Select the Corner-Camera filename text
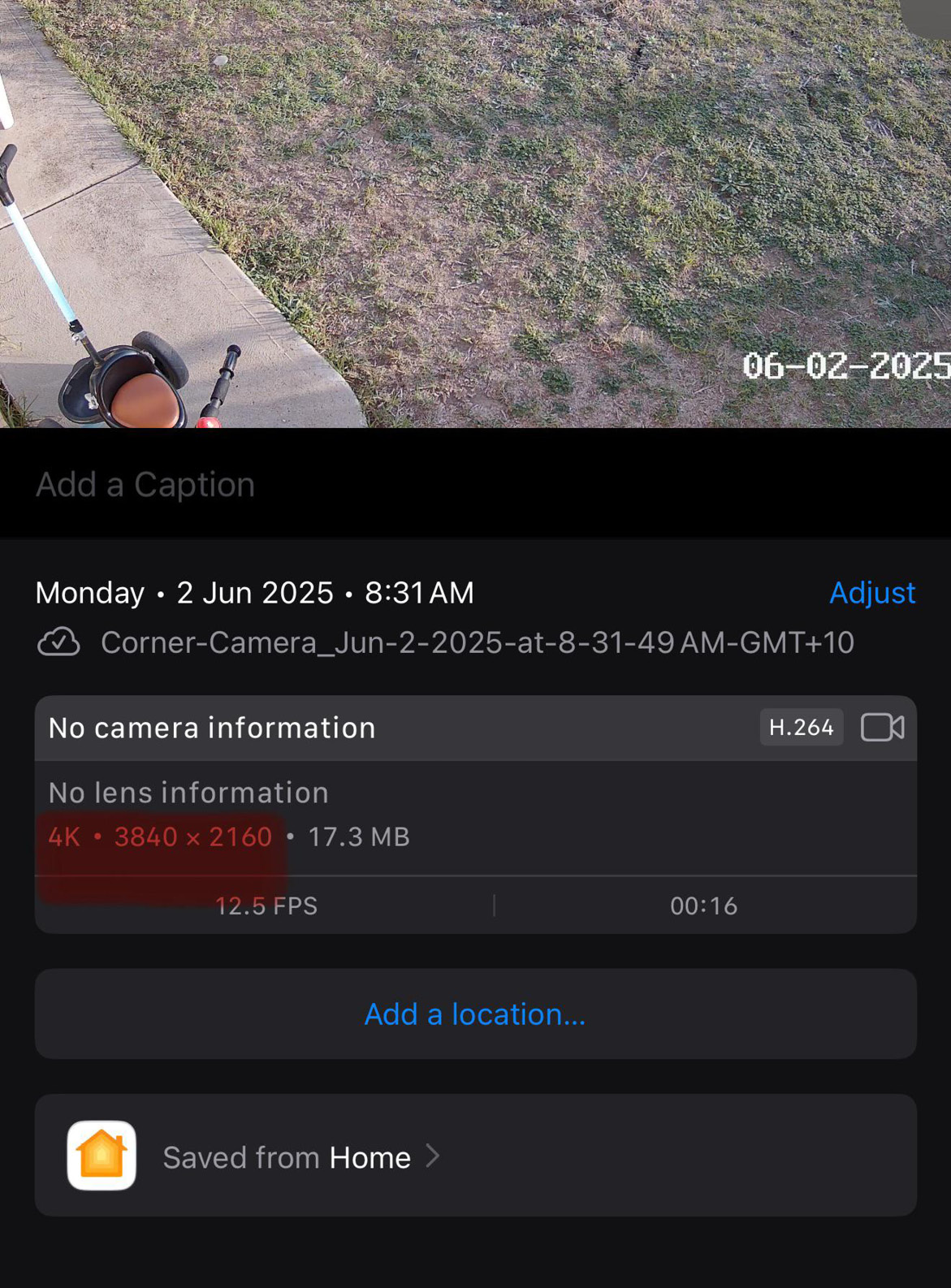 [x=478, y=642]
